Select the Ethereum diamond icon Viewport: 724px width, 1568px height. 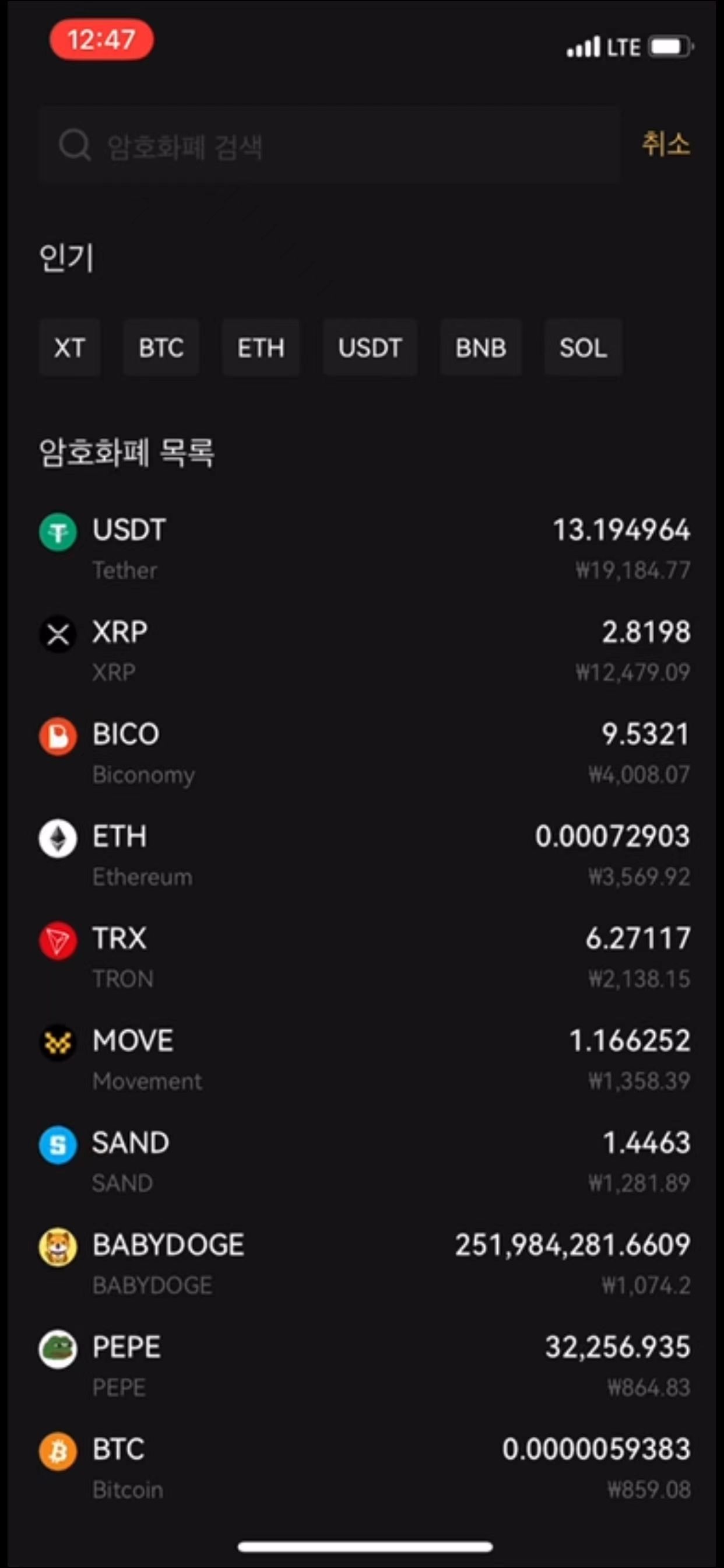coord(58,838)
